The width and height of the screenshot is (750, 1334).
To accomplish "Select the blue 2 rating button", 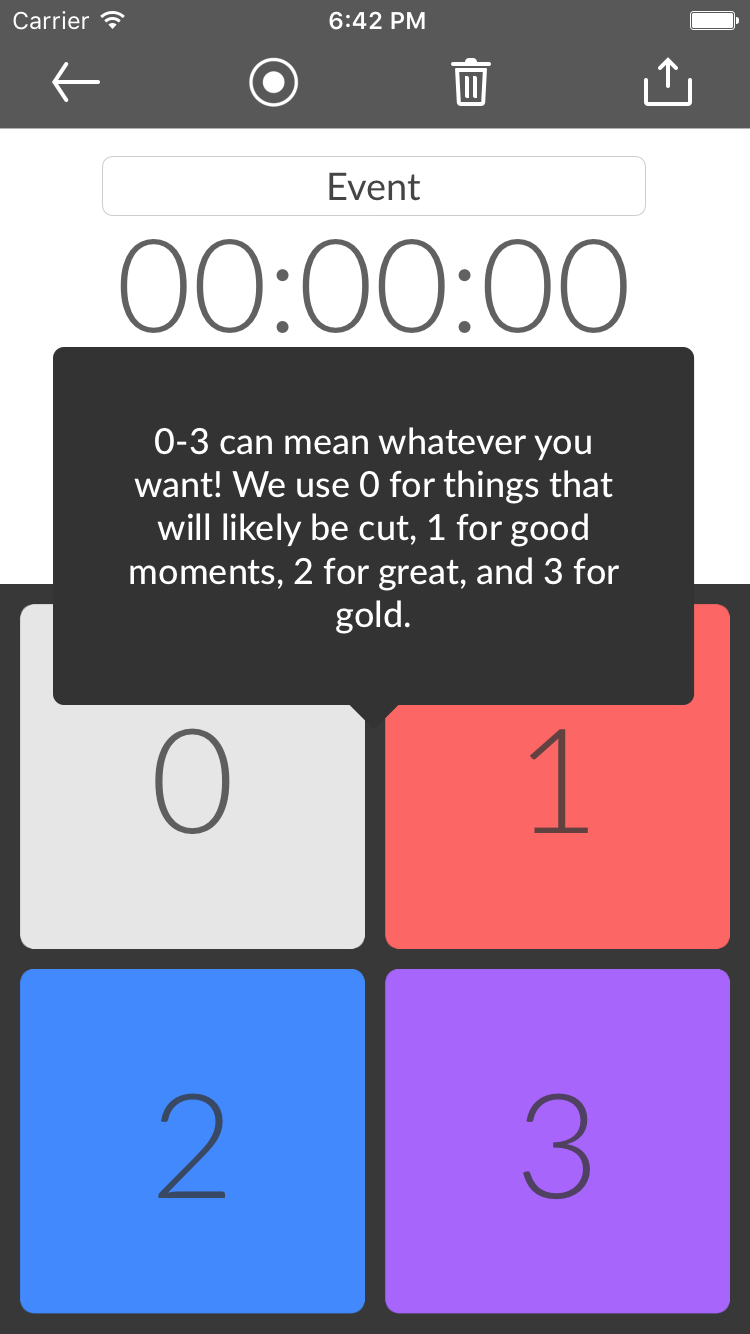I will coord(192,1141).
